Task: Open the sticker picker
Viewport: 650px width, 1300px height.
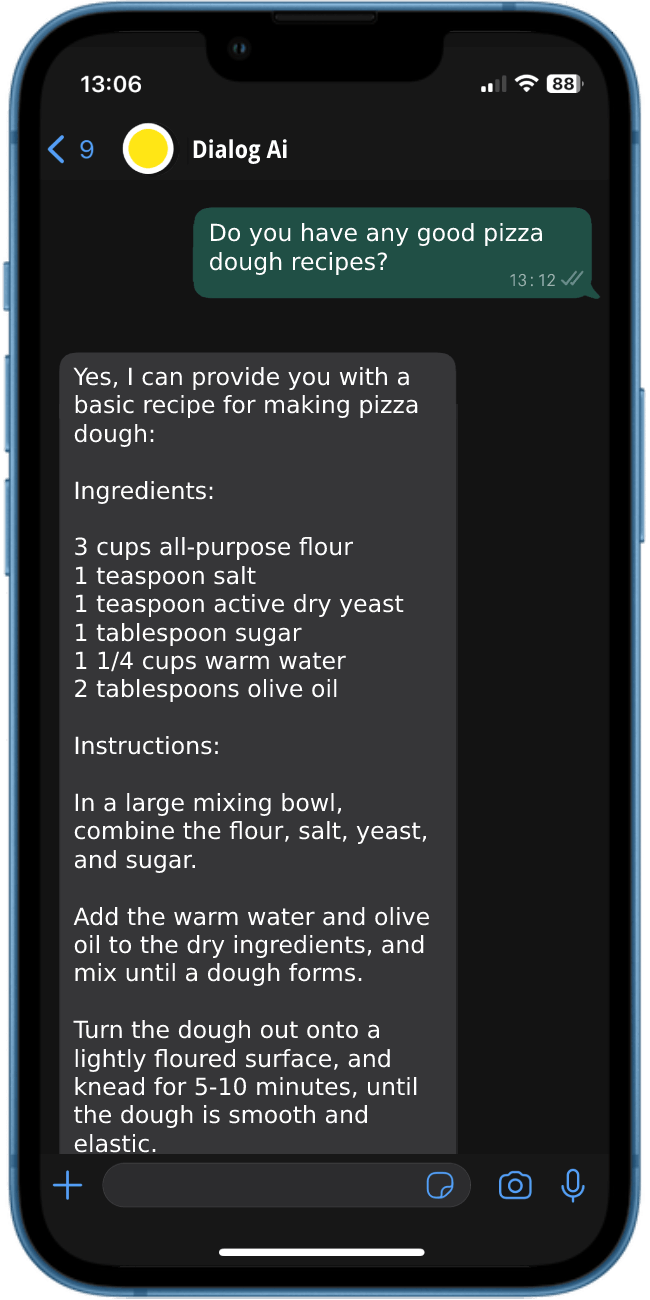Action: (x=439, y=1186)
